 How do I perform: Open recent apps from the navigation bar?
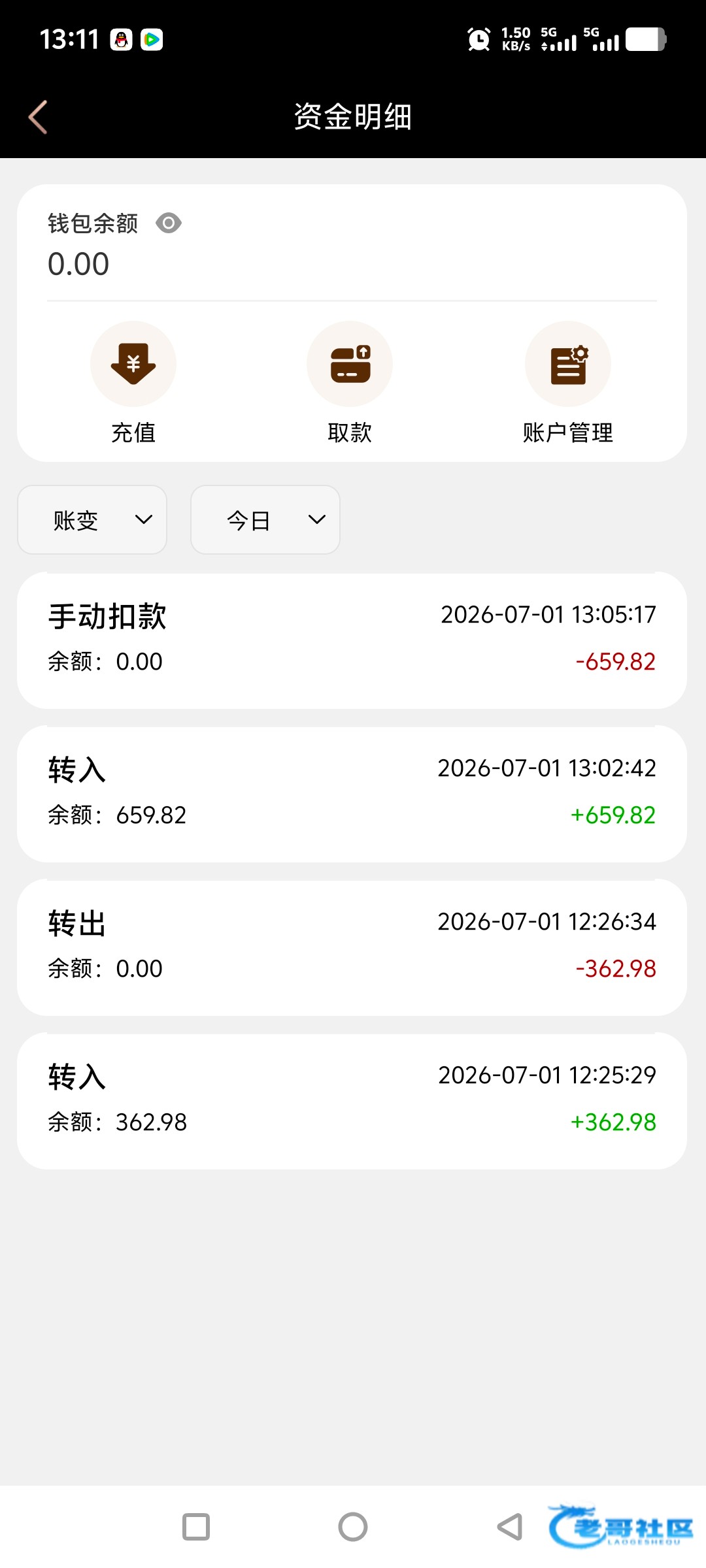[x=196, y=1527]
